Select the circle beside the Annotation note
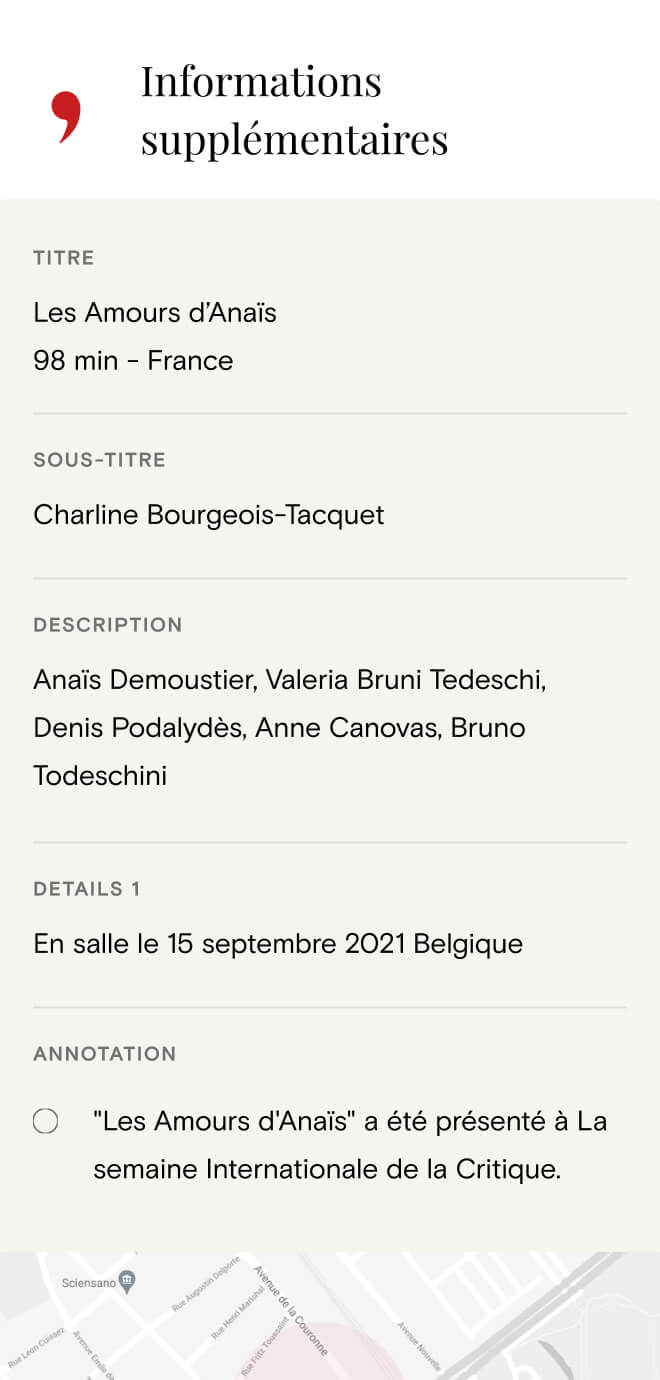This screenshot has width=660, height=1380. click(x=46, y=1122)
